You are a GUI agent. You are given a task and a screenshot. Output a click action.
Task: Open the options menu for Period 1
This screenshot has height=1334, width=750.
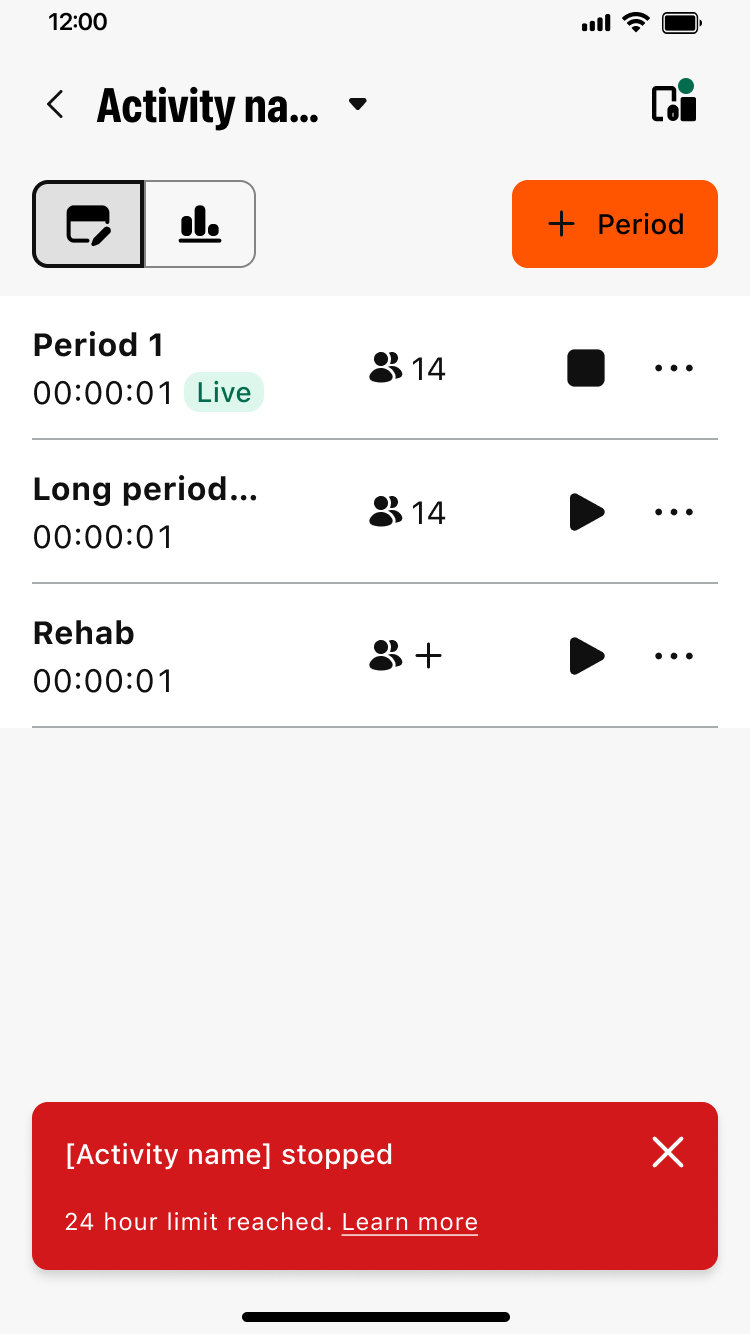click(673, 368)
